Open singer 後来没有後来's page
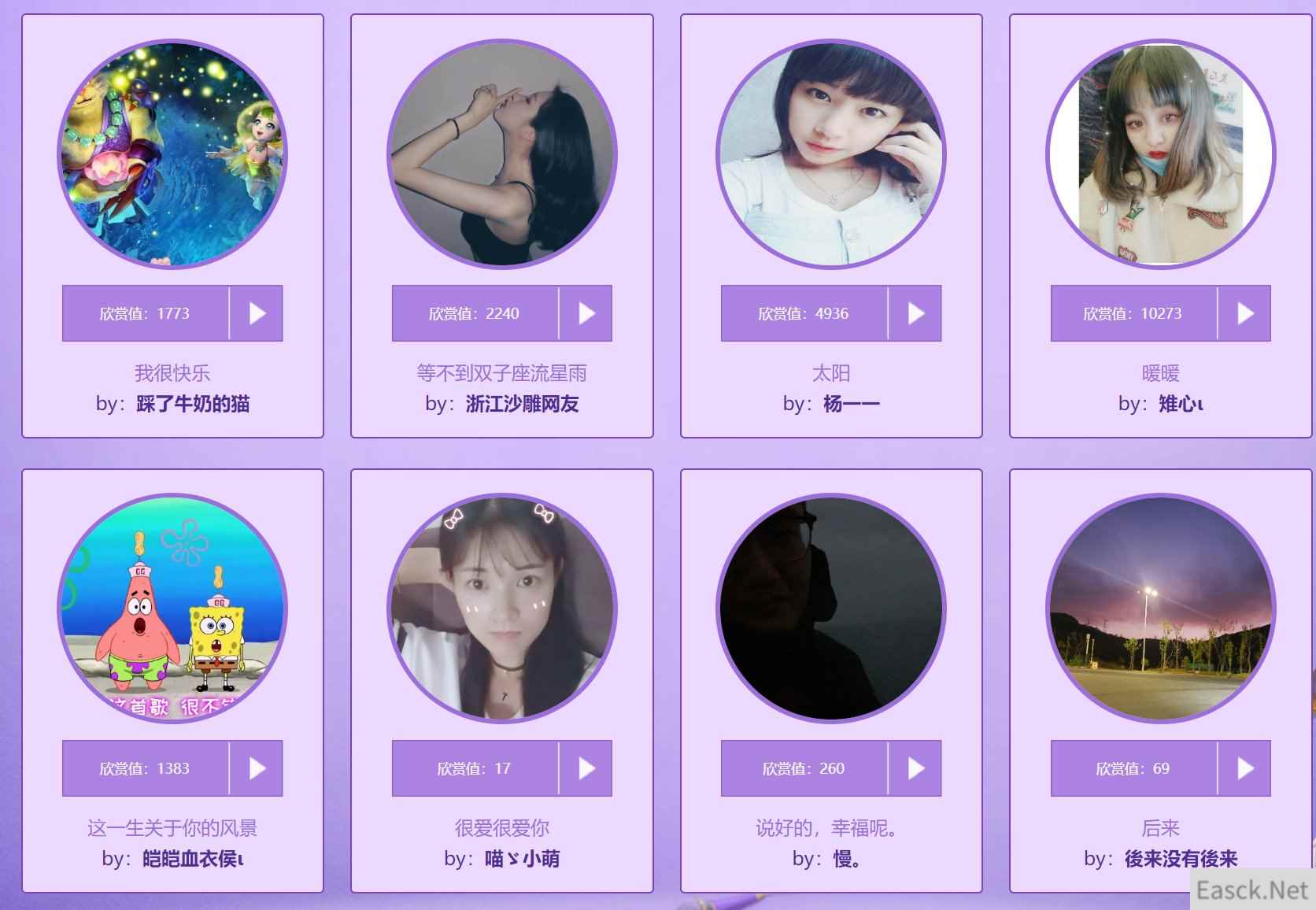Viewport: 1316px width, 910px height. click(x=1181, y=859)
